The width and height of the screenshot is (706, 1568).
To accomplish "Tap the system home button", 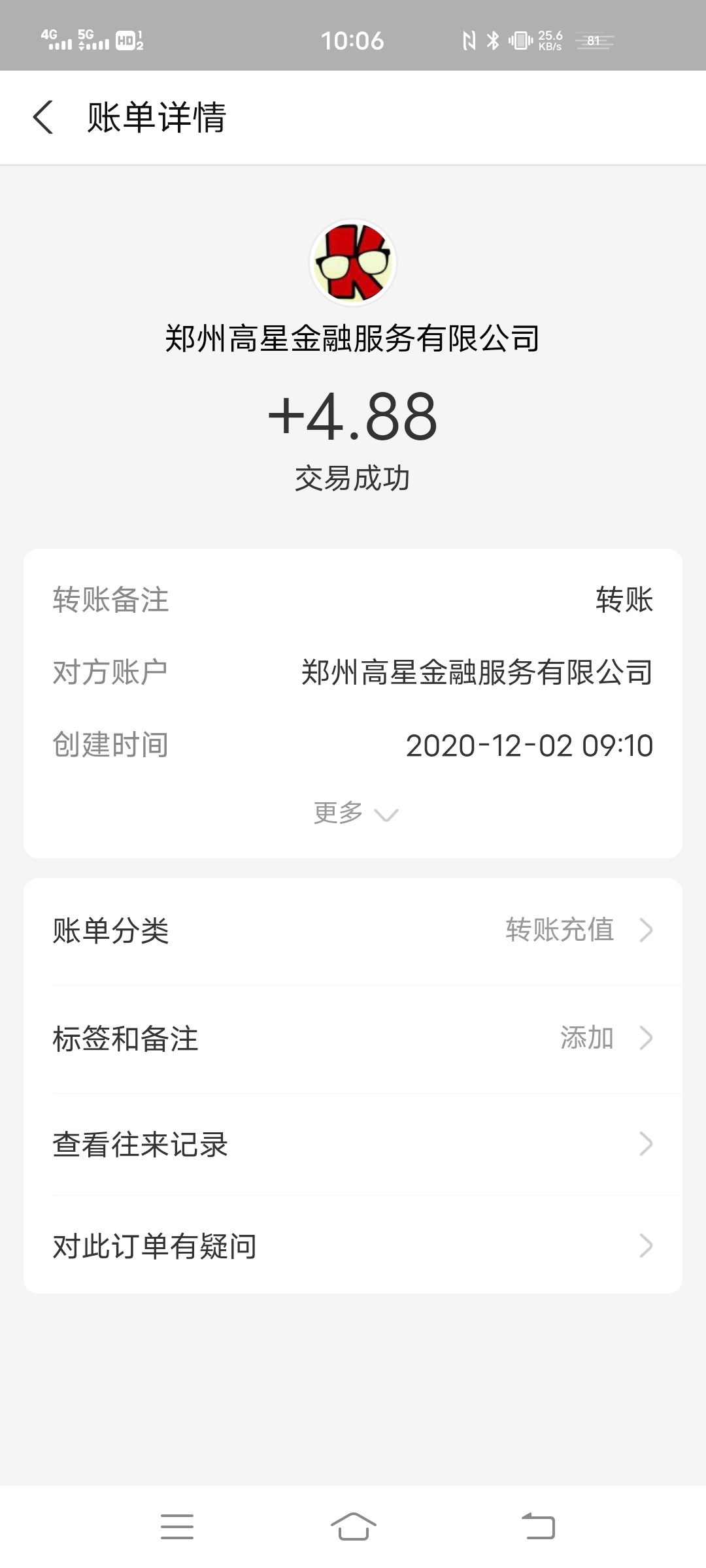I will coord(353,1527).
